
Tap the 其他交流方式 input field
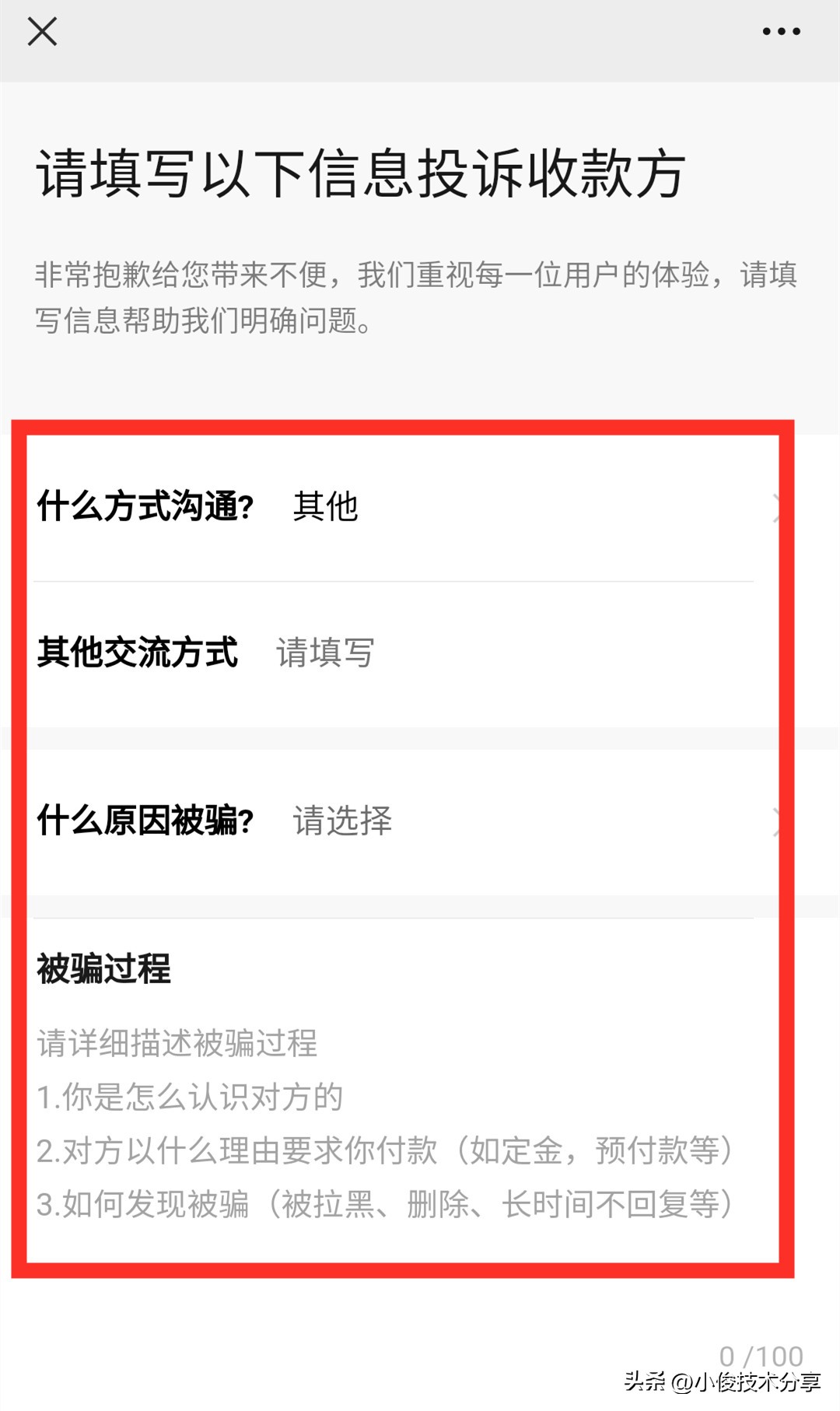(467, 653)
